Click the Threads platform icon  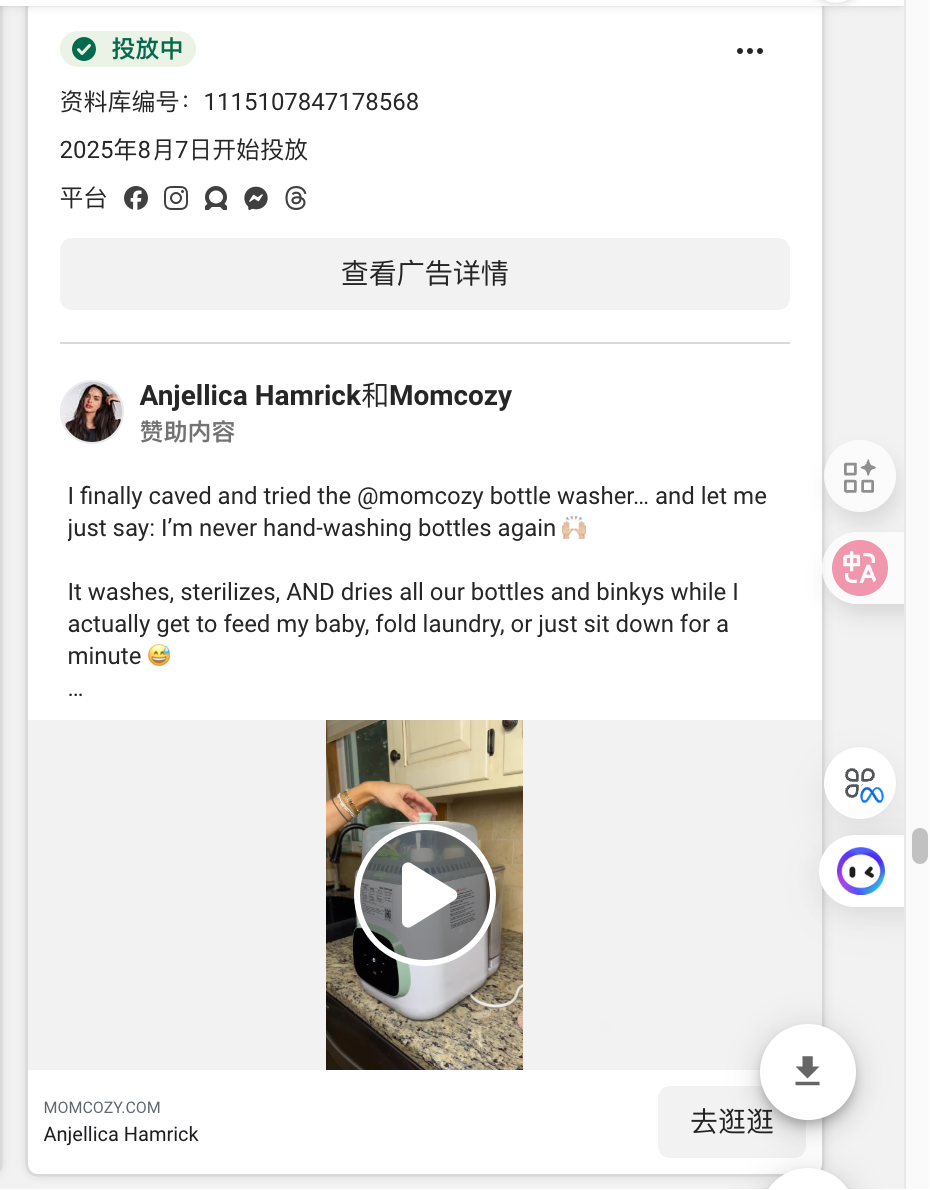296,198
